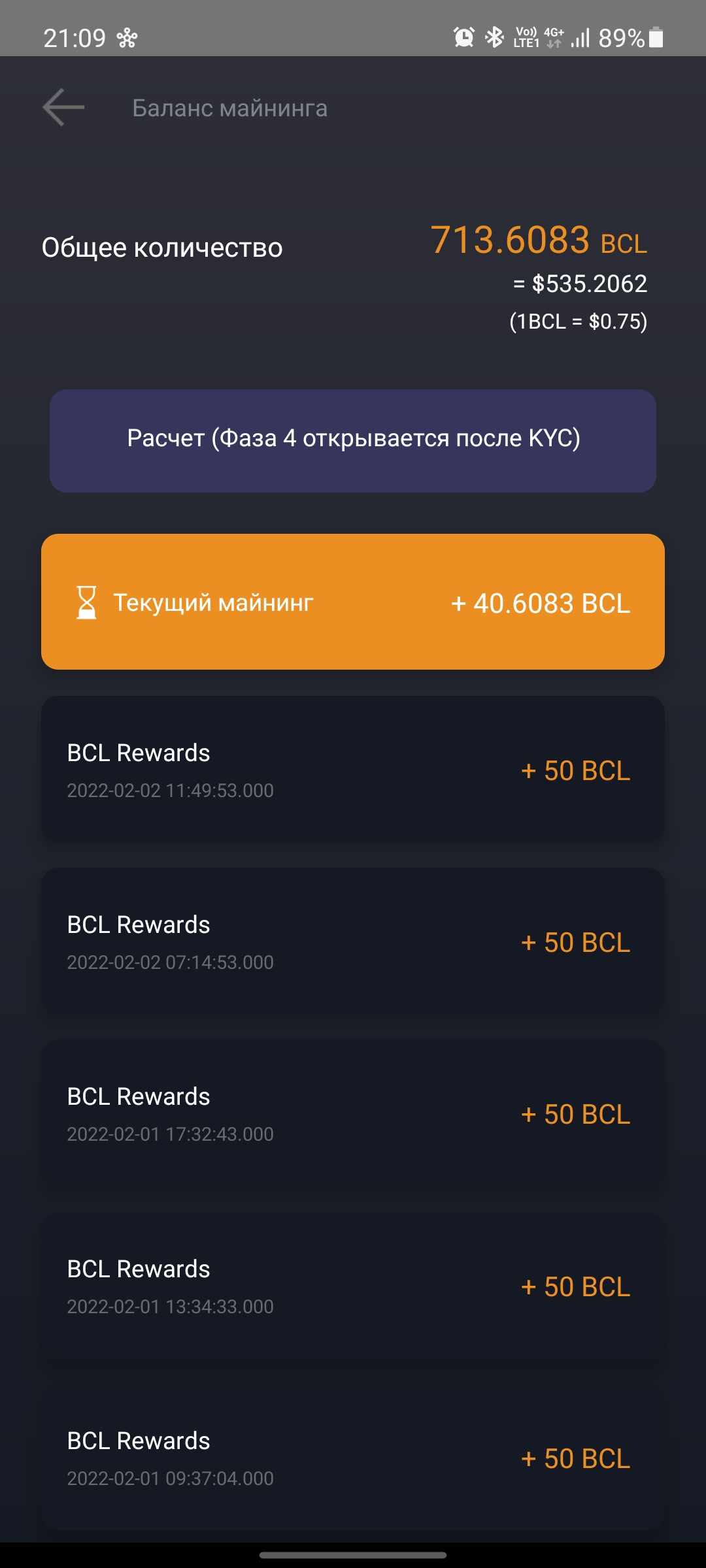Viewport: 706px width, 1568px height.
Task: Select BCL Rewards entry dated 2022-02-02 07:14:53
Action: tap(353, 941)
